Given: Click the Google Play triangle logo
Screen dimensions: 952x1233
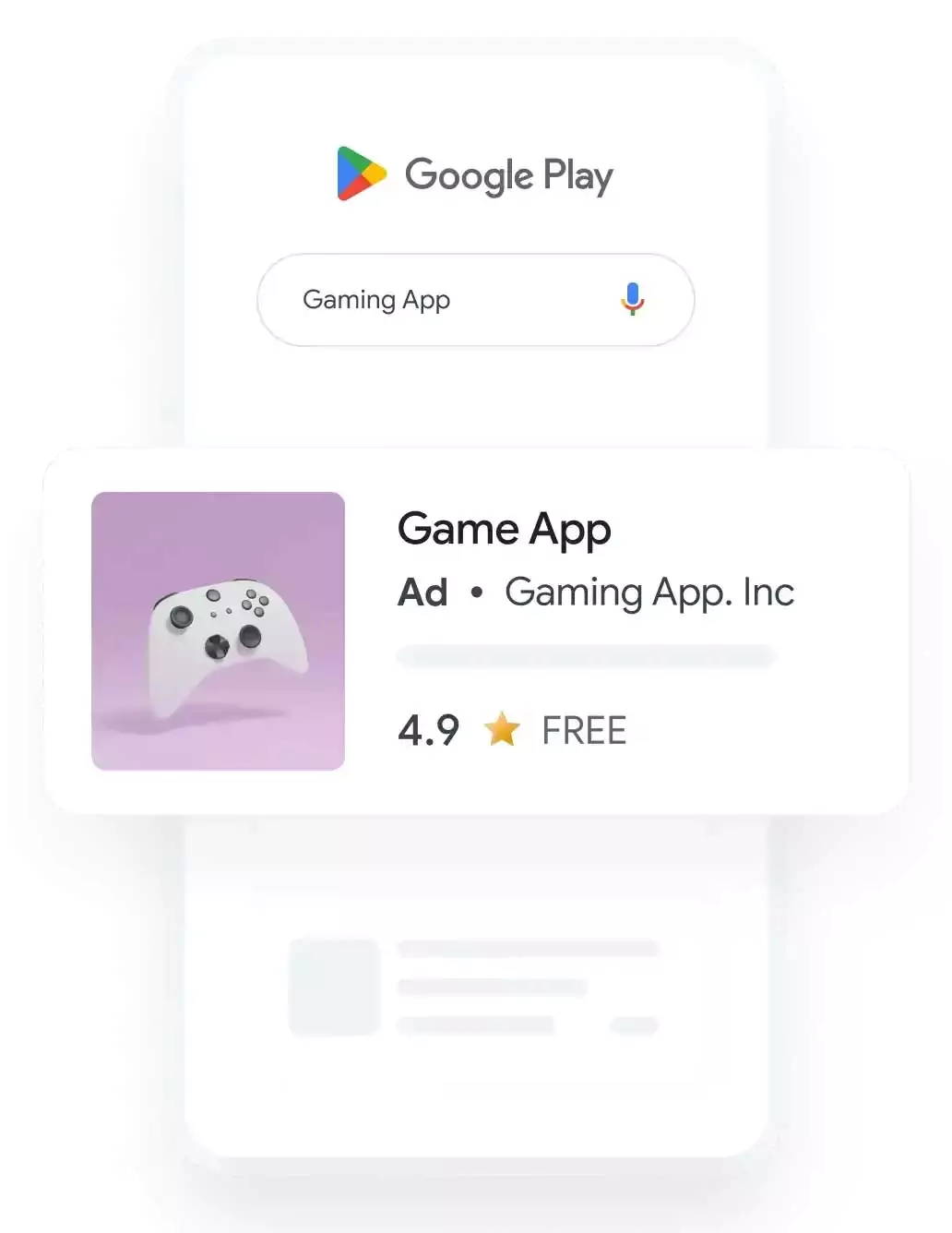Looking at the screenshot, I should 359,174.
